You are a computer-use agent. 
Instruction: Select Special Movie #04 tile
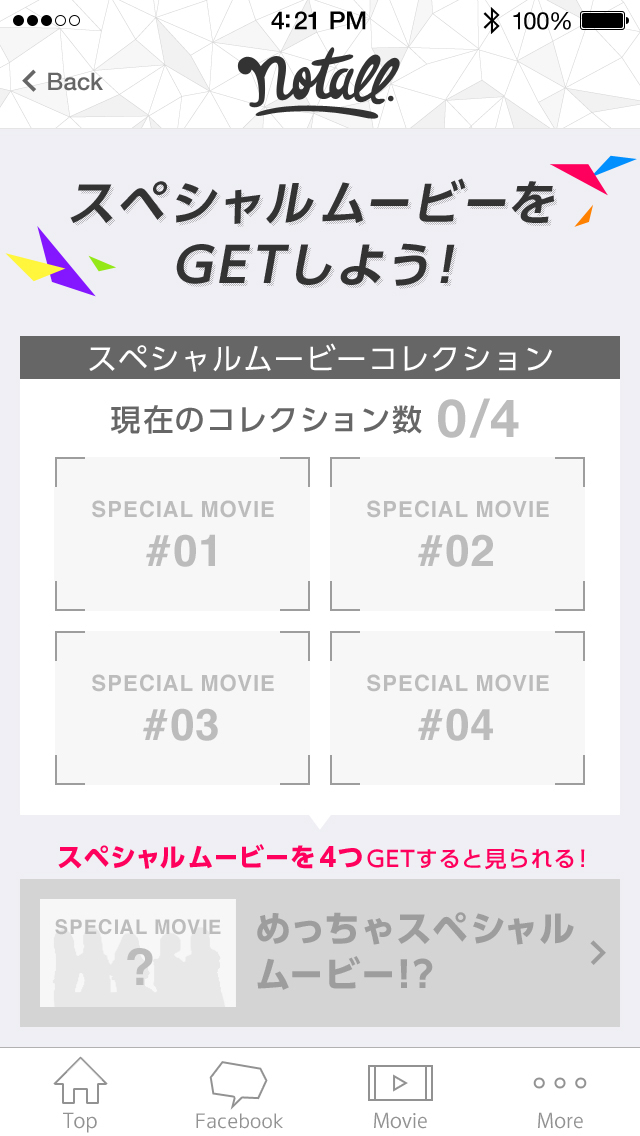click(x=457, y=708)
